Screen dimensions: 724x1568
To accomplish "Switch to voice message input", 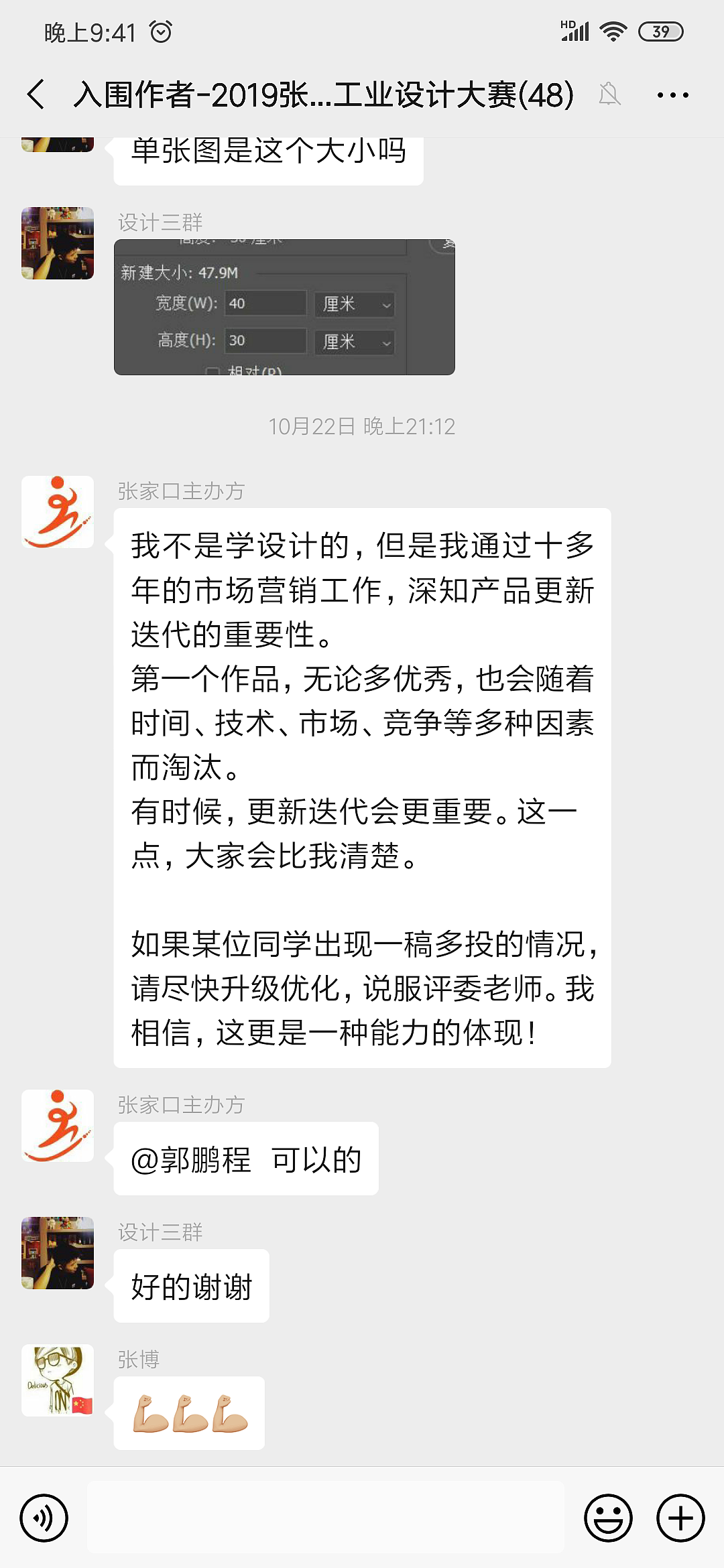I will (x=44, y=1518).
